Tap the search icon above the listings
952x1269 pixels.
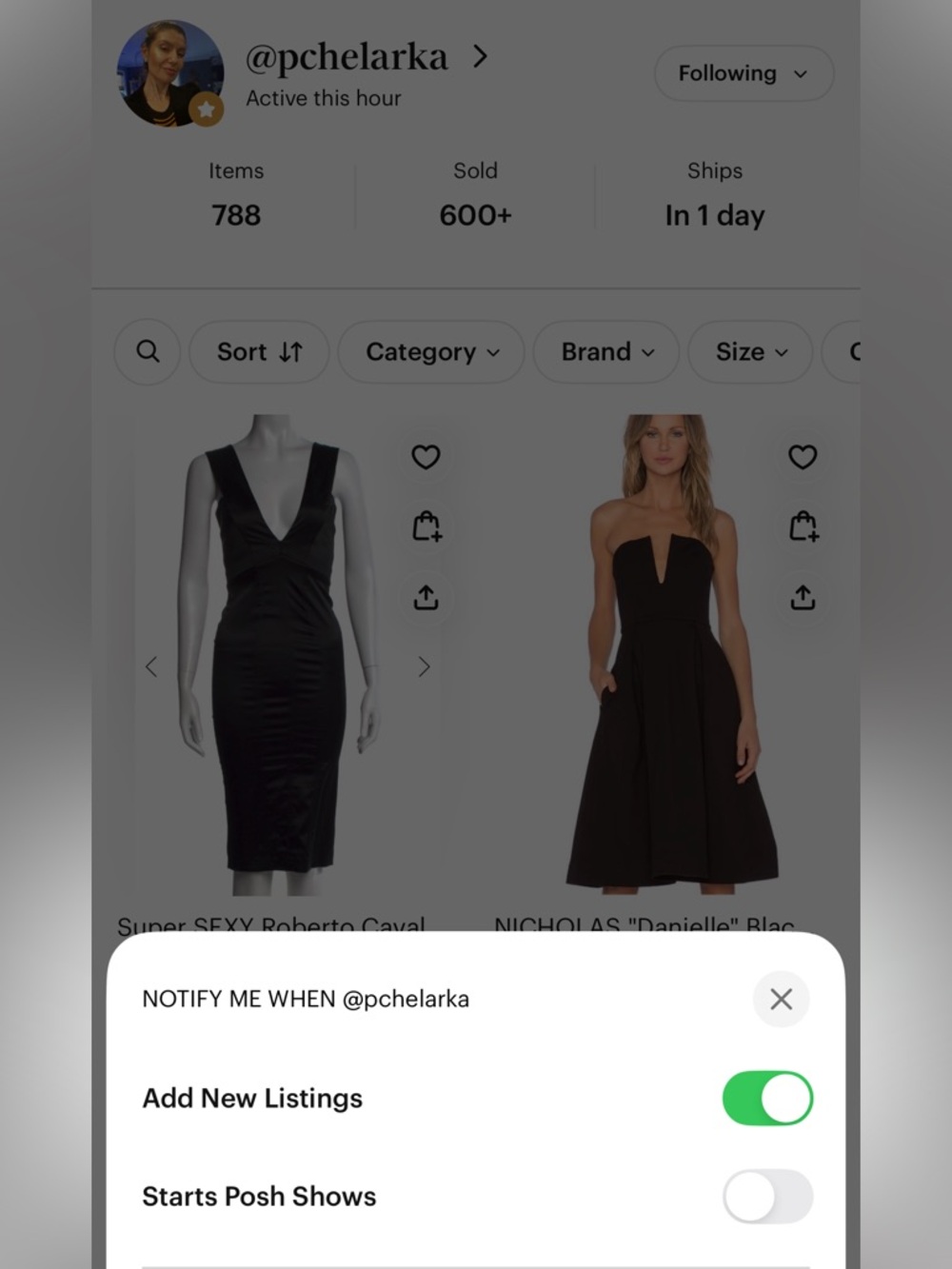(147, 352)
